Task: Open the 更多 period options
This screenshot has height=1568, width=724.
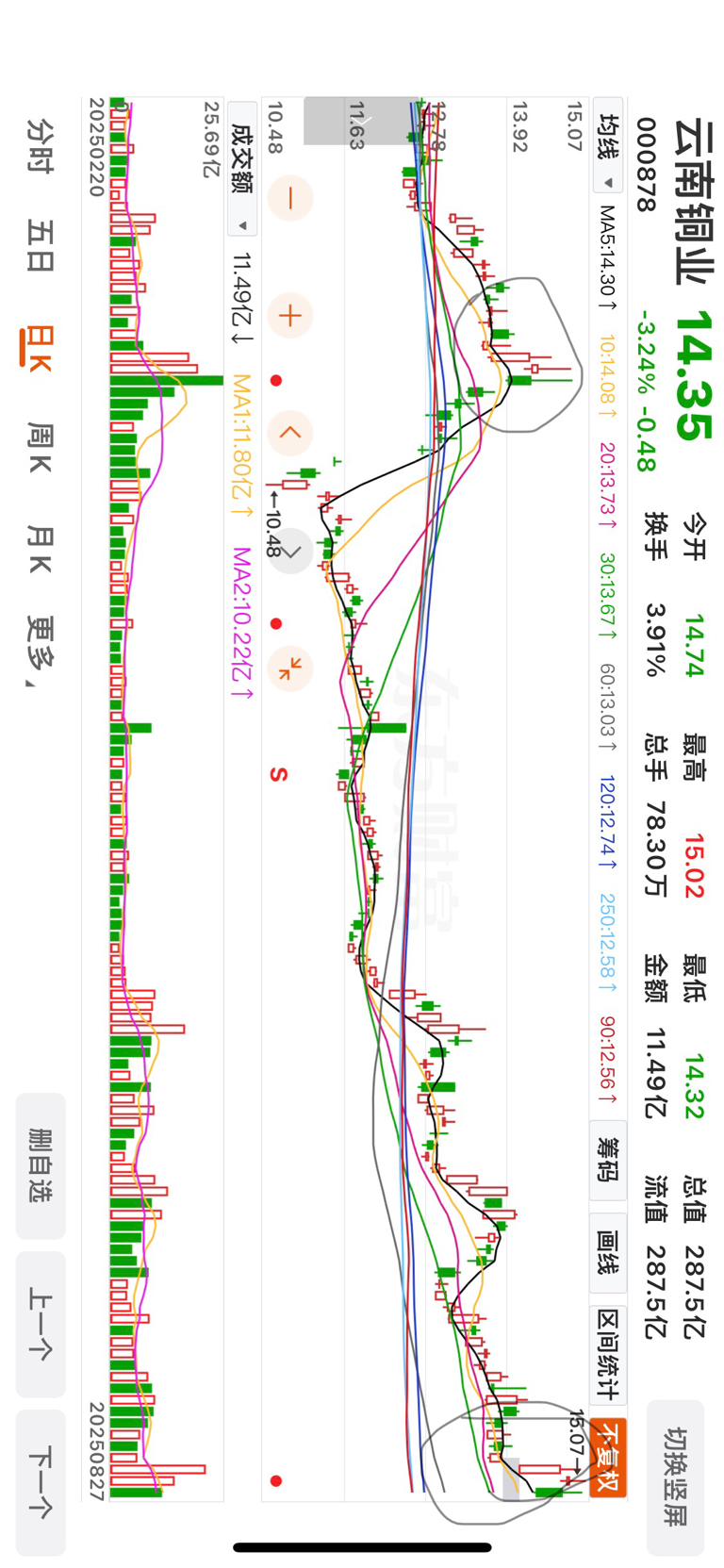Action: point(40,652)
